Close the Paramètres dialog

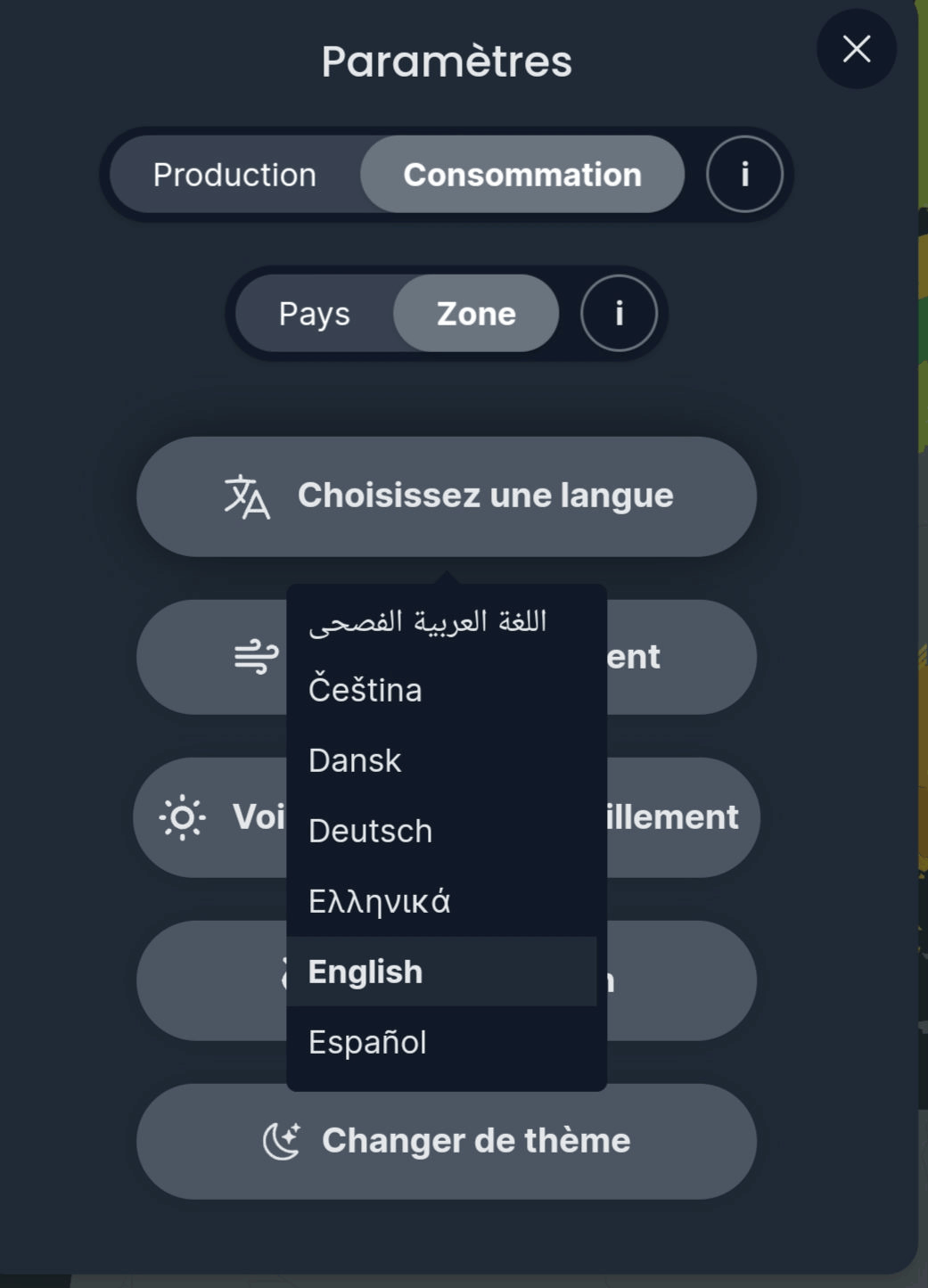coord(855,49)
